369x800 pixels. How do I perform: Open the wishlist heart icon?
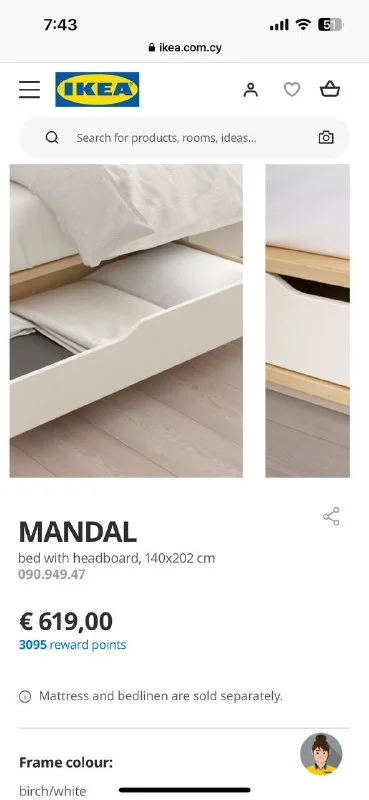(x=292, y=90)
